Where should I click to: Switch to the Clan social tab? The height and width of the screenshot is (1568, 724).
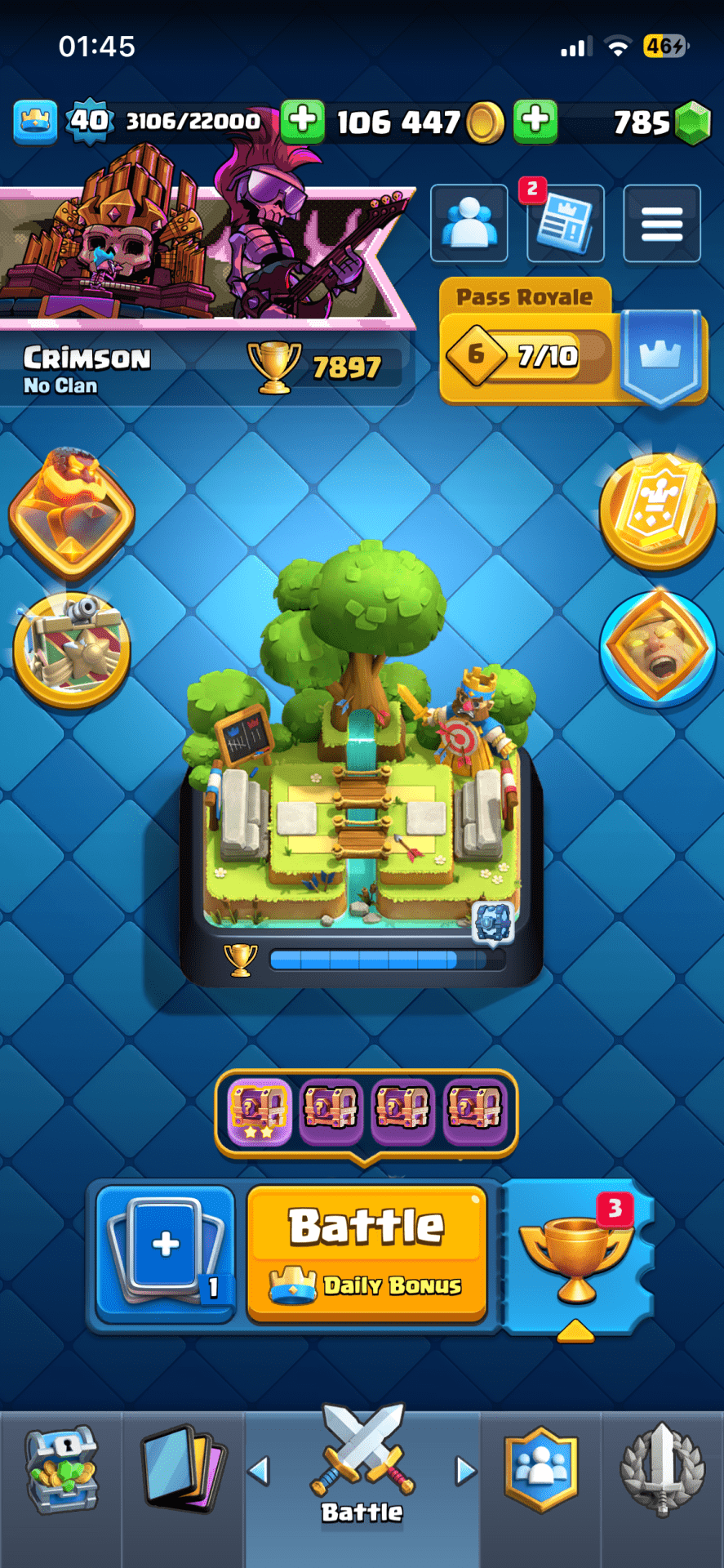pos(541,1470)
